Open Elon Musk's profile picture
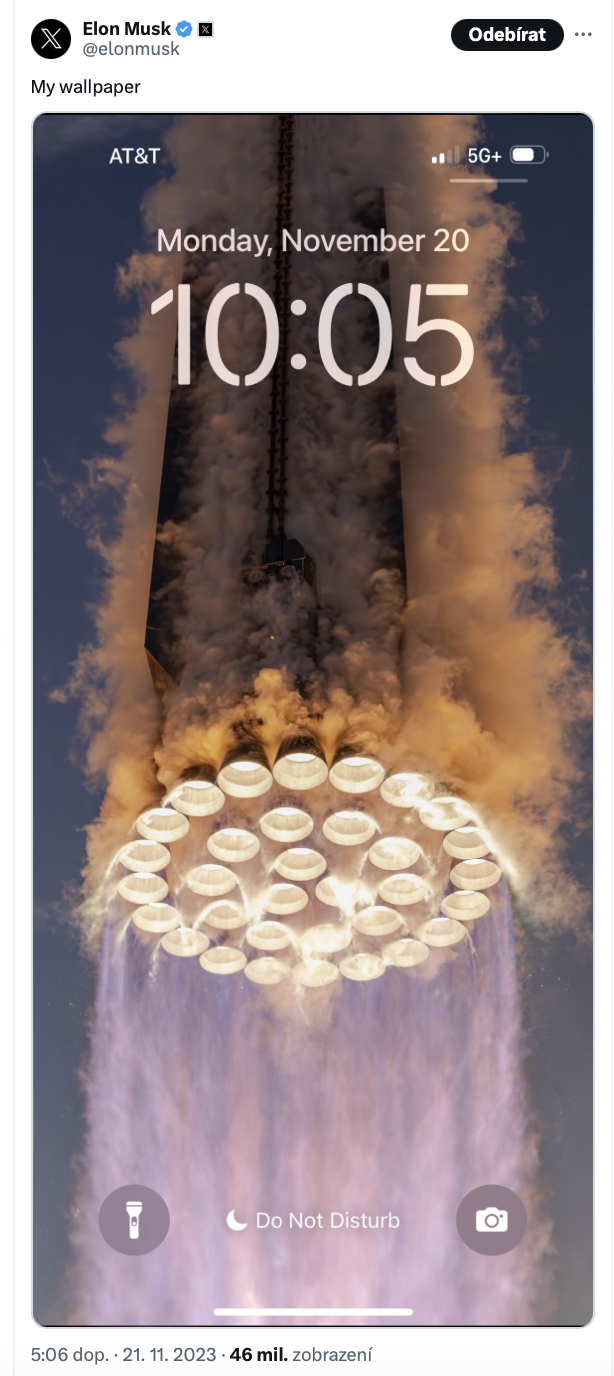The width and height of the screenshot is (614, 1376). tap(51, 39)
